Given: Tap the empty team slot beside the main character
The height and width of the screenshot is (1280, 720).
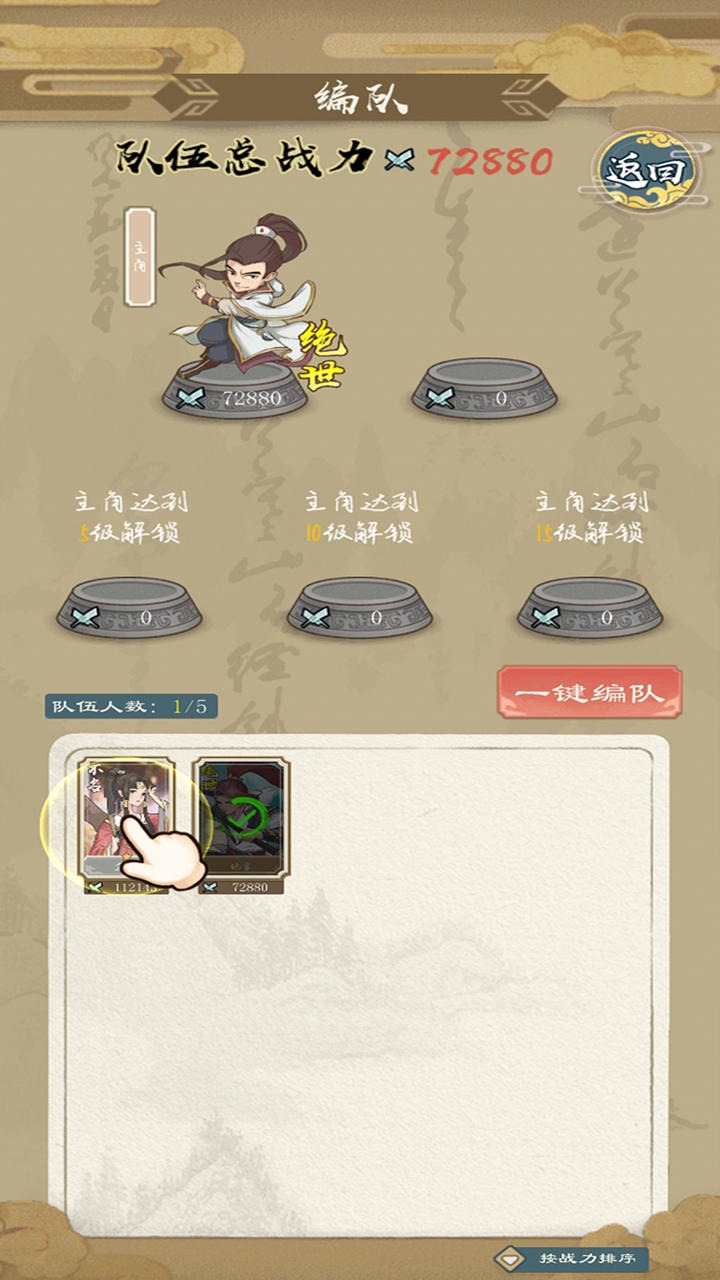Looking at the screenshot, I should 484,388.
